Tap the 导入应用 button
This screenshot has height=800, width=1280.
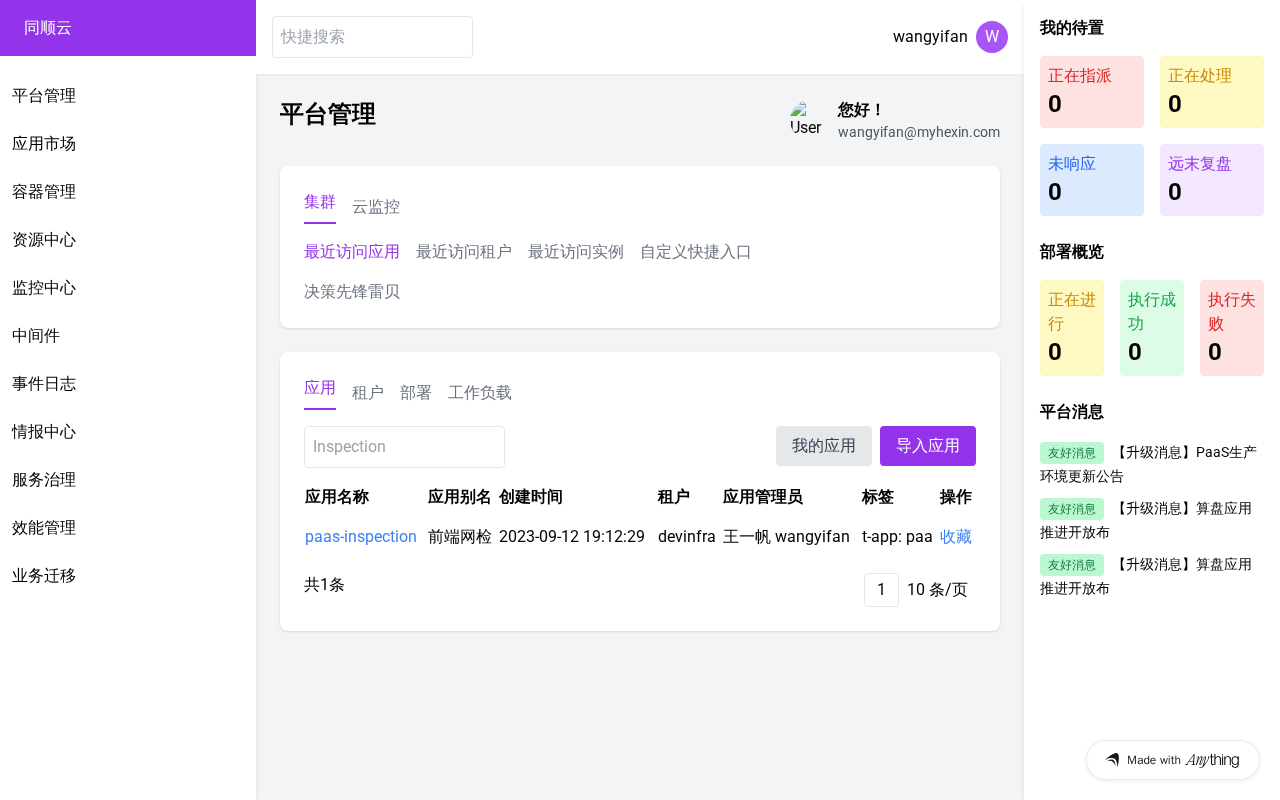click(928, 446)
